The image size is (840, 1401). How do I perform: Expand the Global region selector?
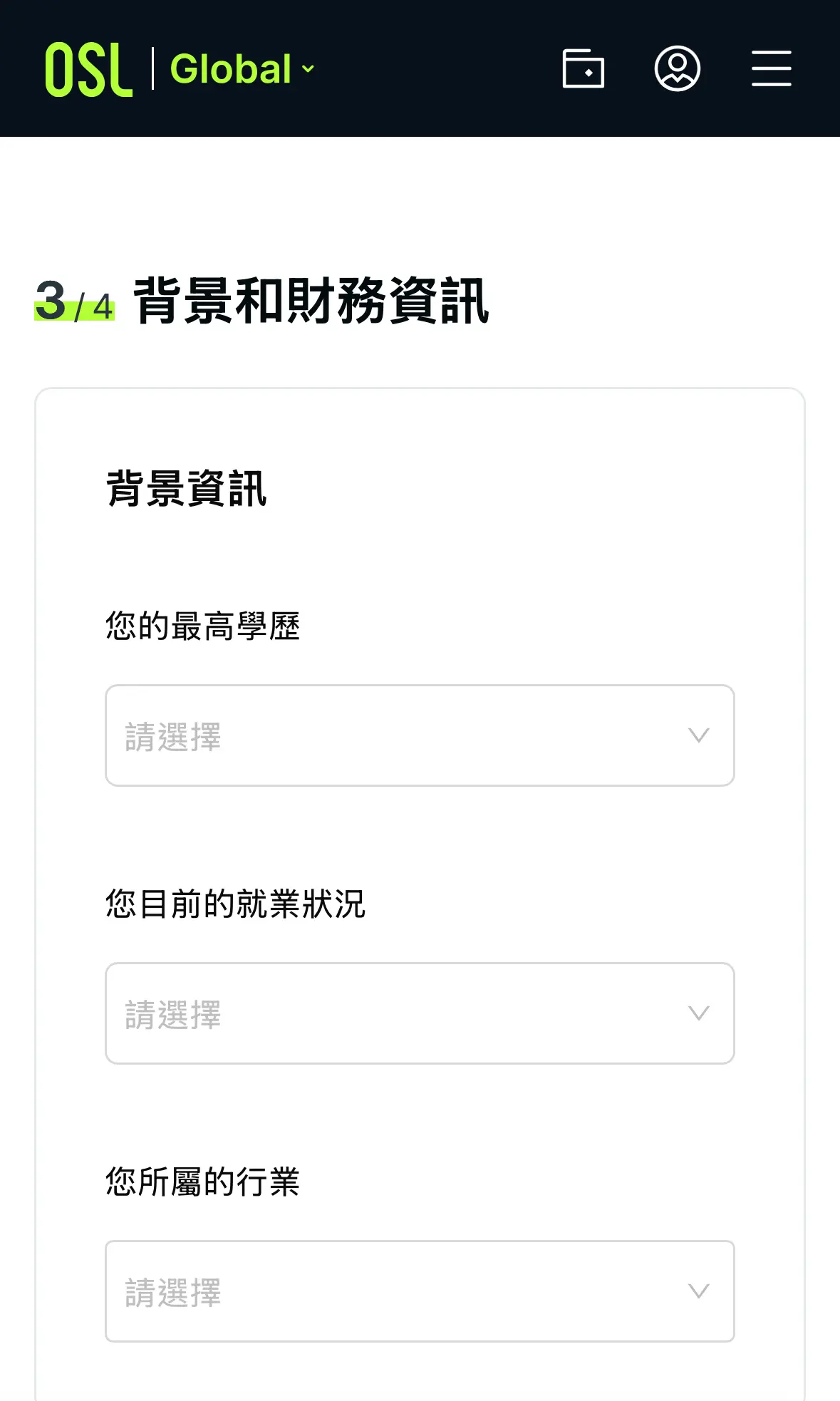point(242,69)
